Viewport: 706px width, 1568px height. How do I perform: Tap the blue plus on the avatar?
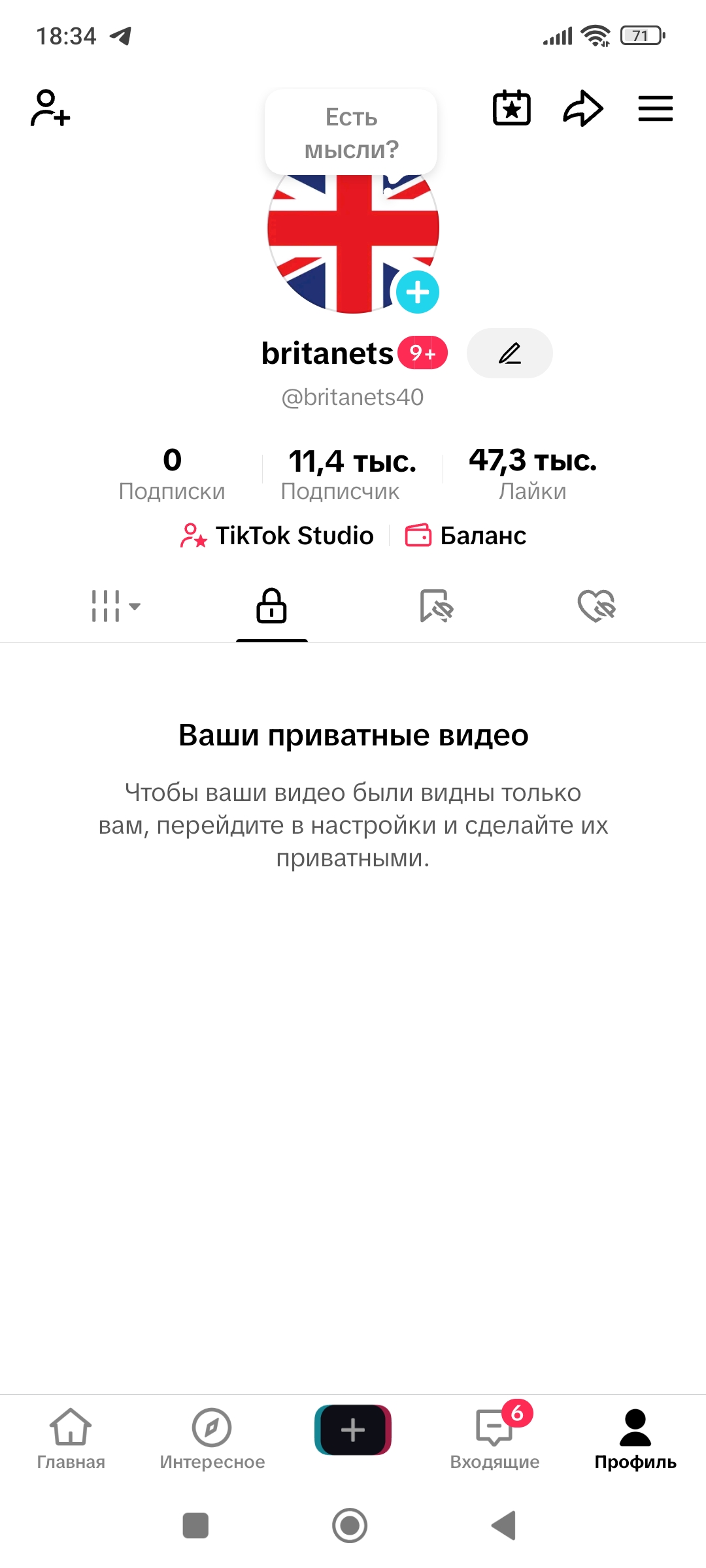pos(418,292)
